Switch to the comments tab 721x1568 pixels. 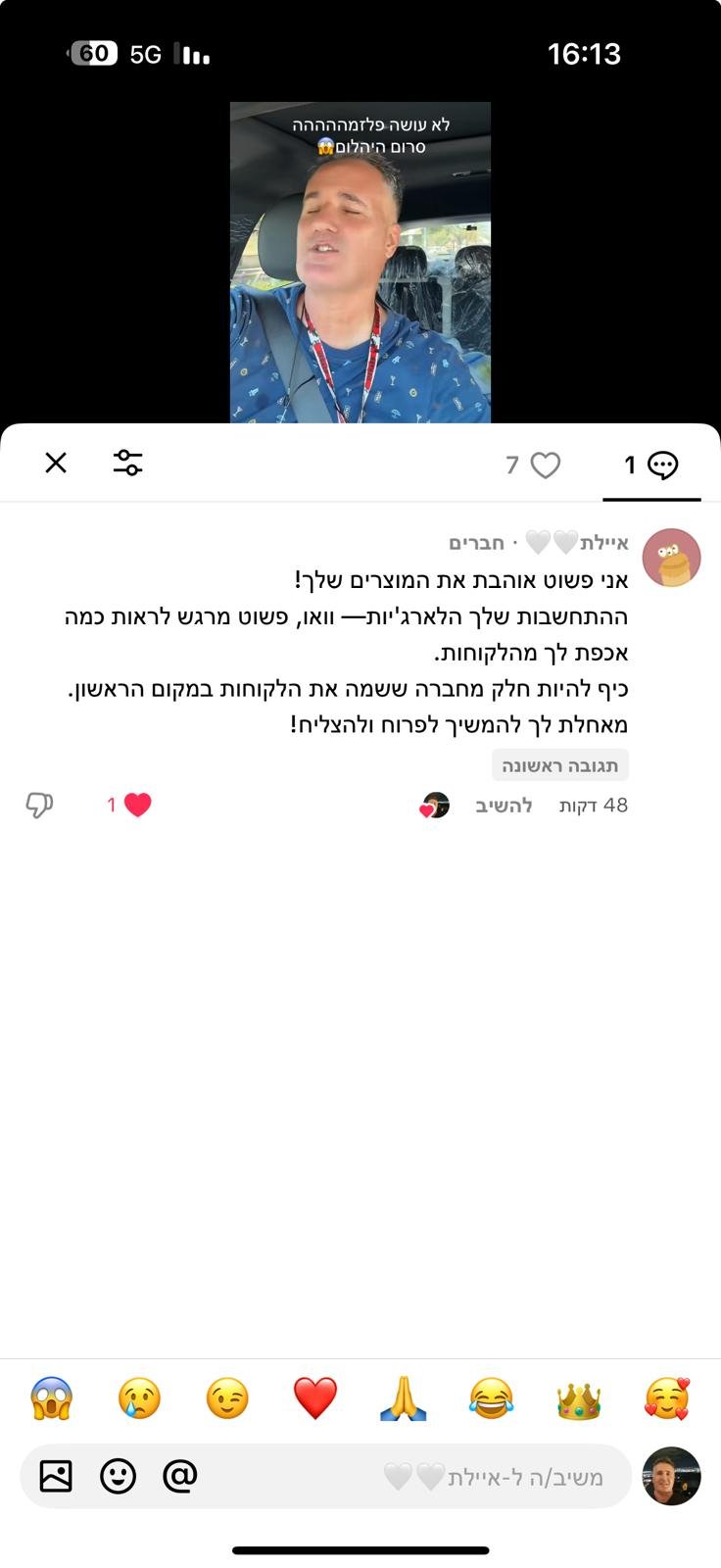(651, 465)
